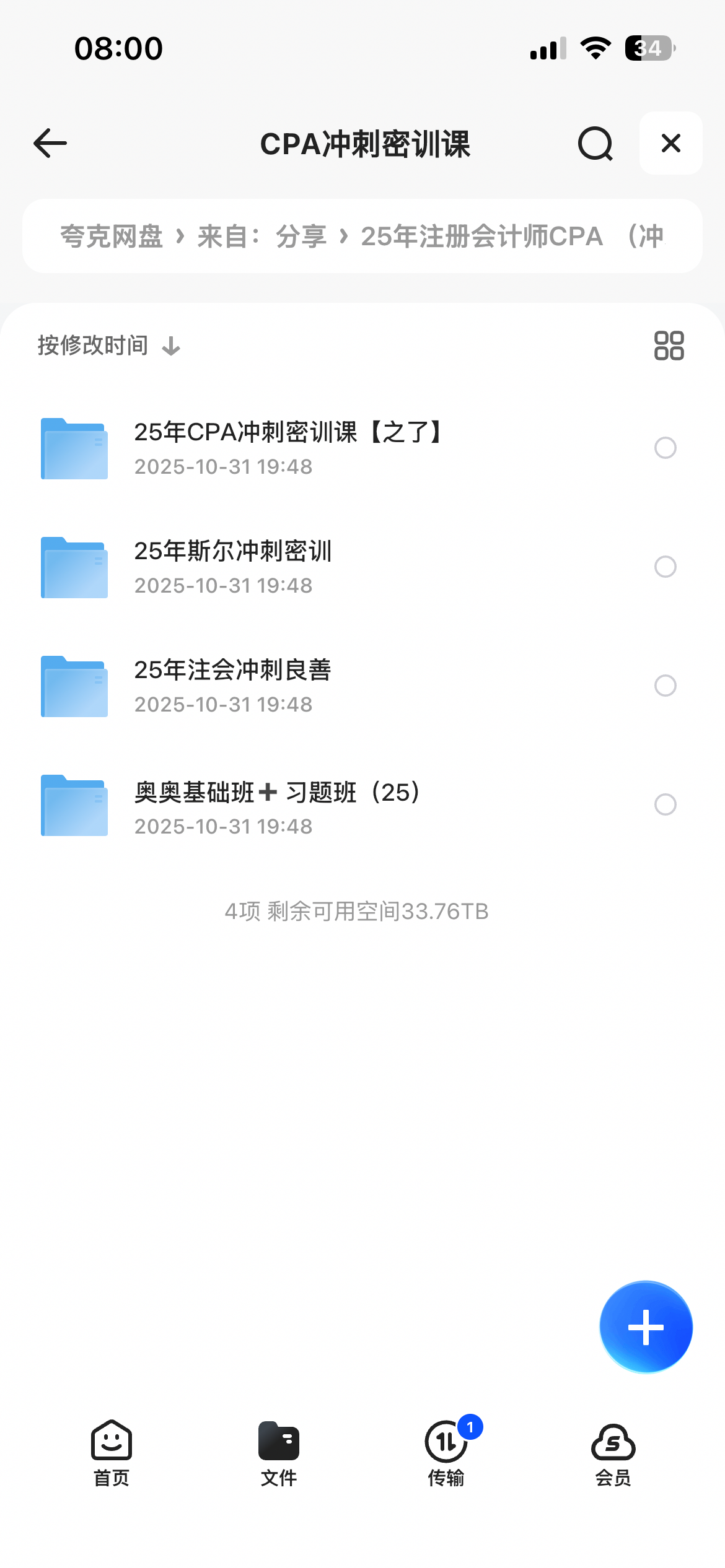
Task: Open folder 奥奥基础班+习题班（25）
Action: (278, 804)
